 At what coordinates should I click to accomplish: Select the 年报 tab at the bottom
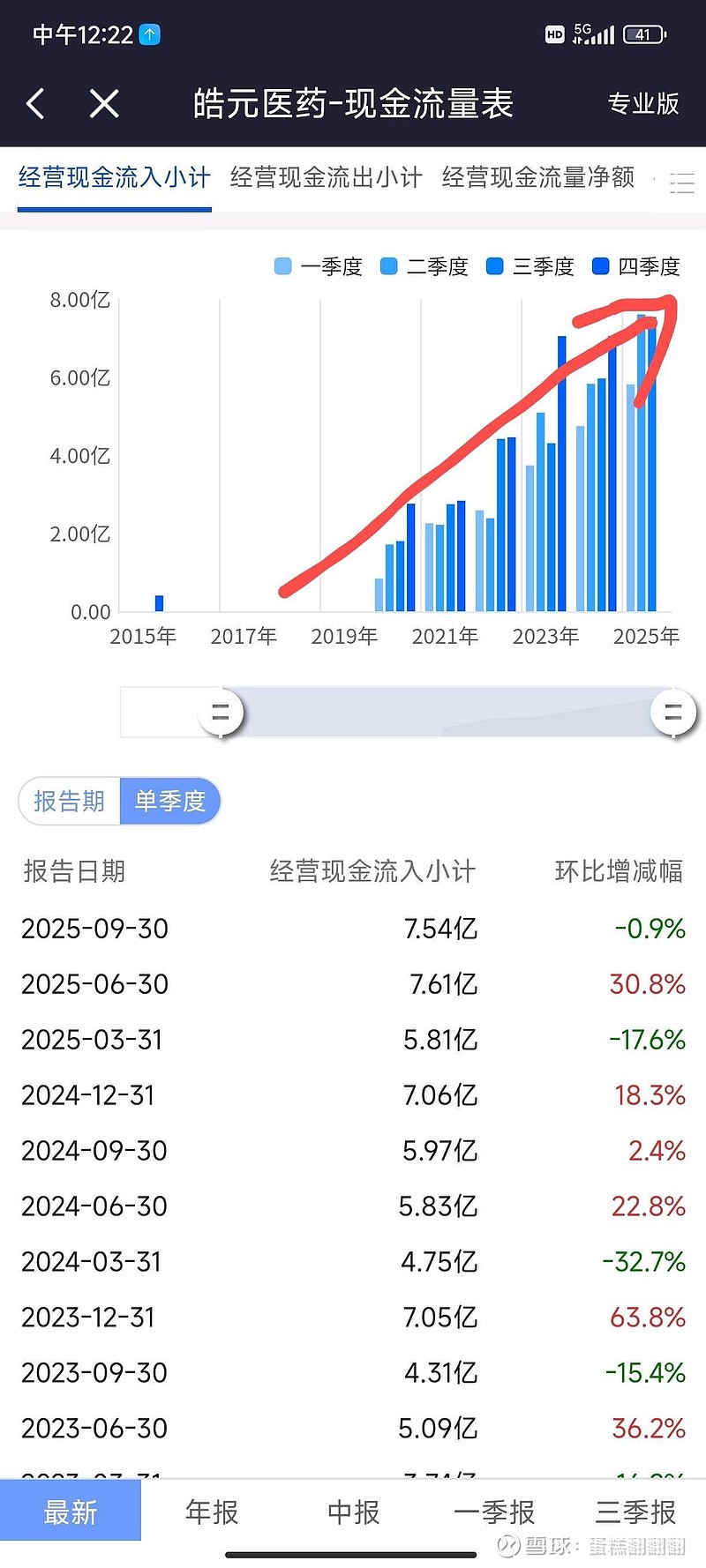coord(211,1512)
